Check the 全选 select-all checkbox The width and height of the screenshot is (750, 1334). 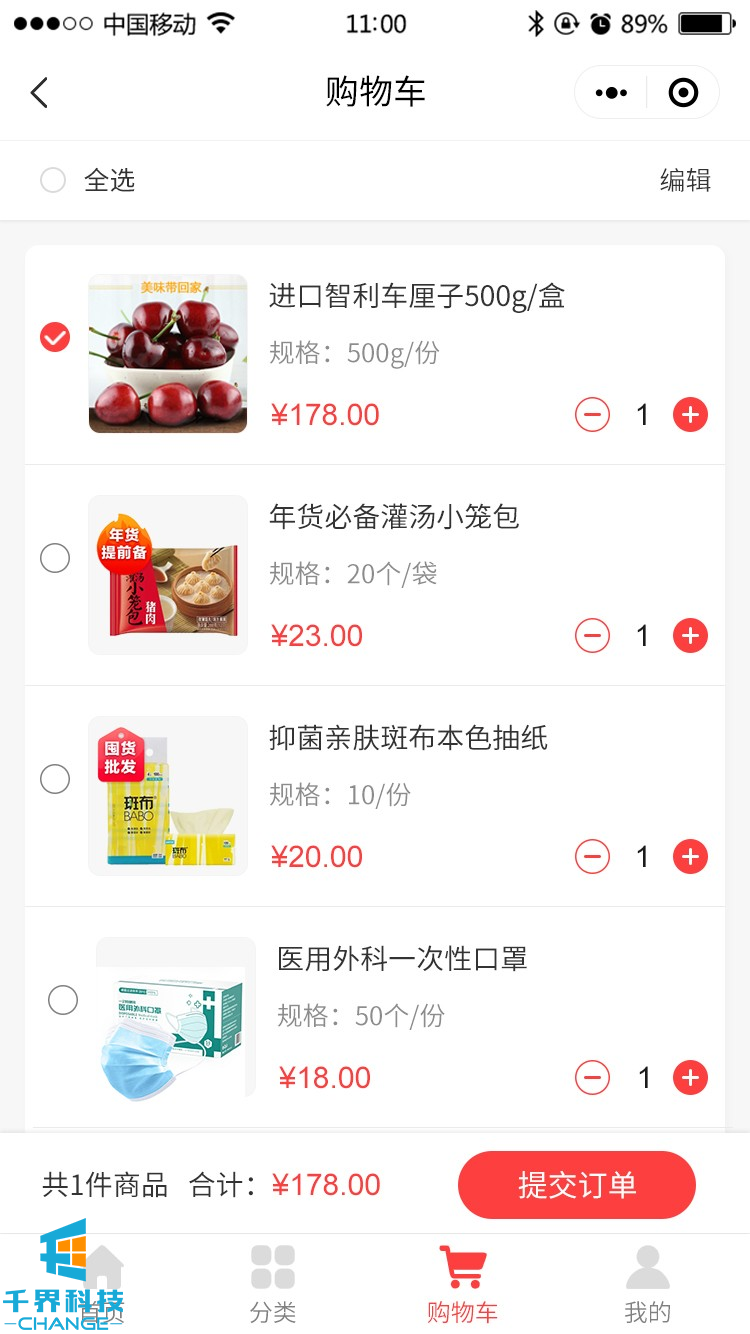click(x=53, y=181)
